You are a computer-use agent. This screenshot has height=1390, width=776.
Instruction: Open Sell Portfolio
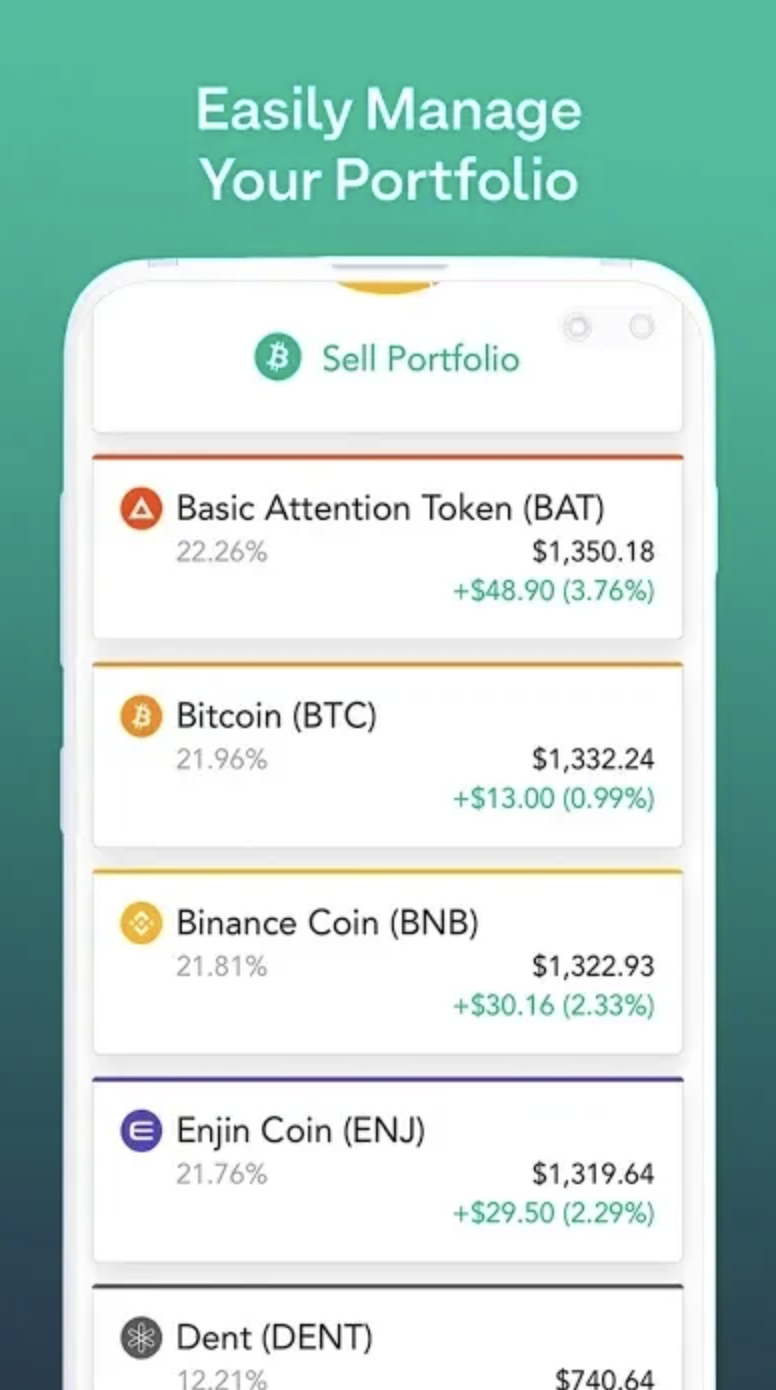tap(419, 358)
